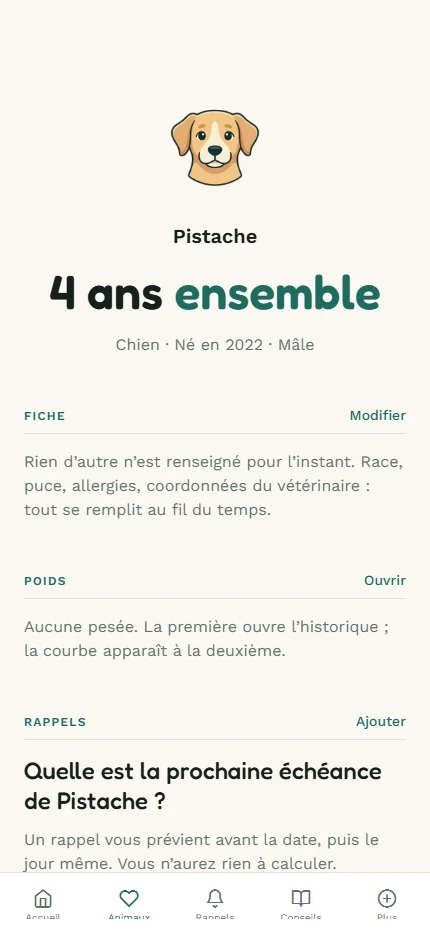430x932 pixels.
Task: Go to the Accueil tab
Action: pyautogui.click(x=43, y=903)
